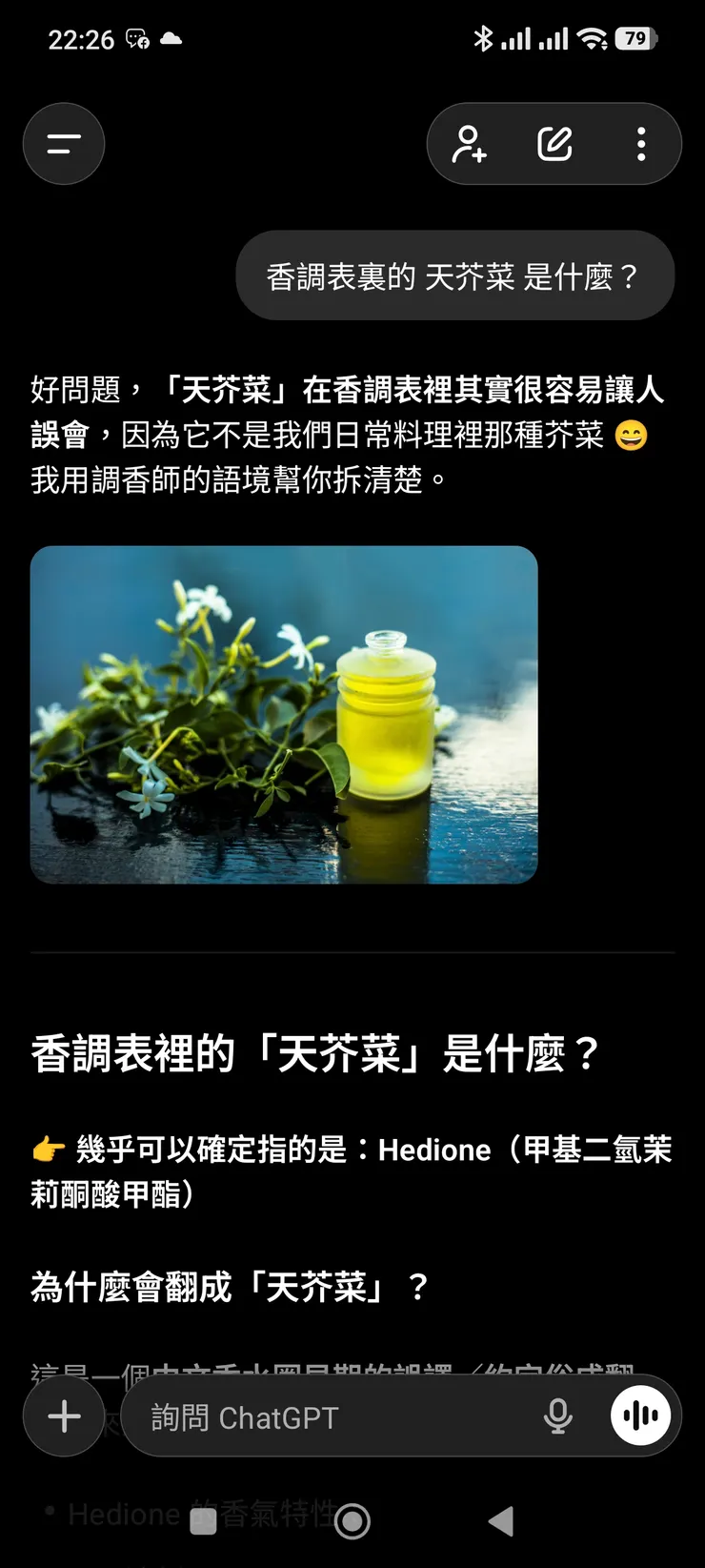Open the voice conversation mode icon

640,1415
